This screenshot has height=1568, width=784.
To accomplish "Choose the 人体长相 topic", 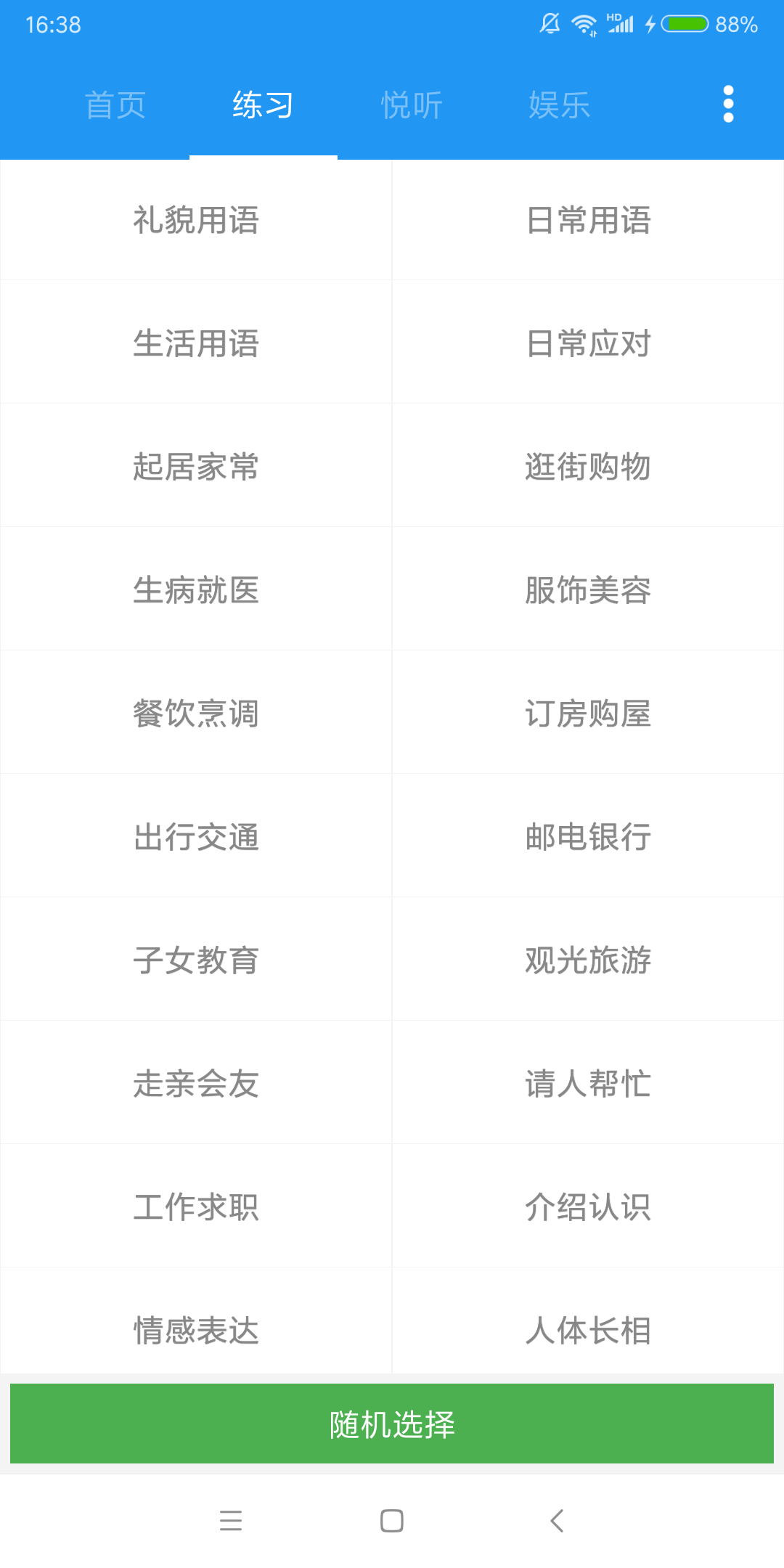I will coord(588,1331).
